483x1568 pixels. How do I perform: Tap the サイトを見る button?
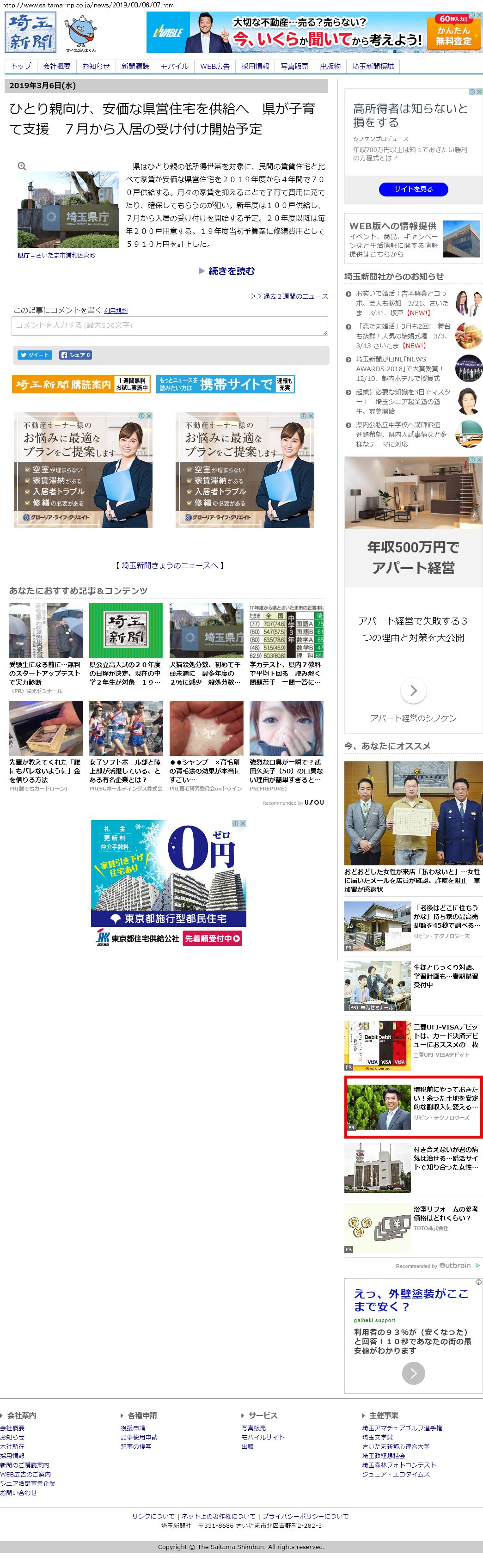pyautogui.click(x=413, y=189)
